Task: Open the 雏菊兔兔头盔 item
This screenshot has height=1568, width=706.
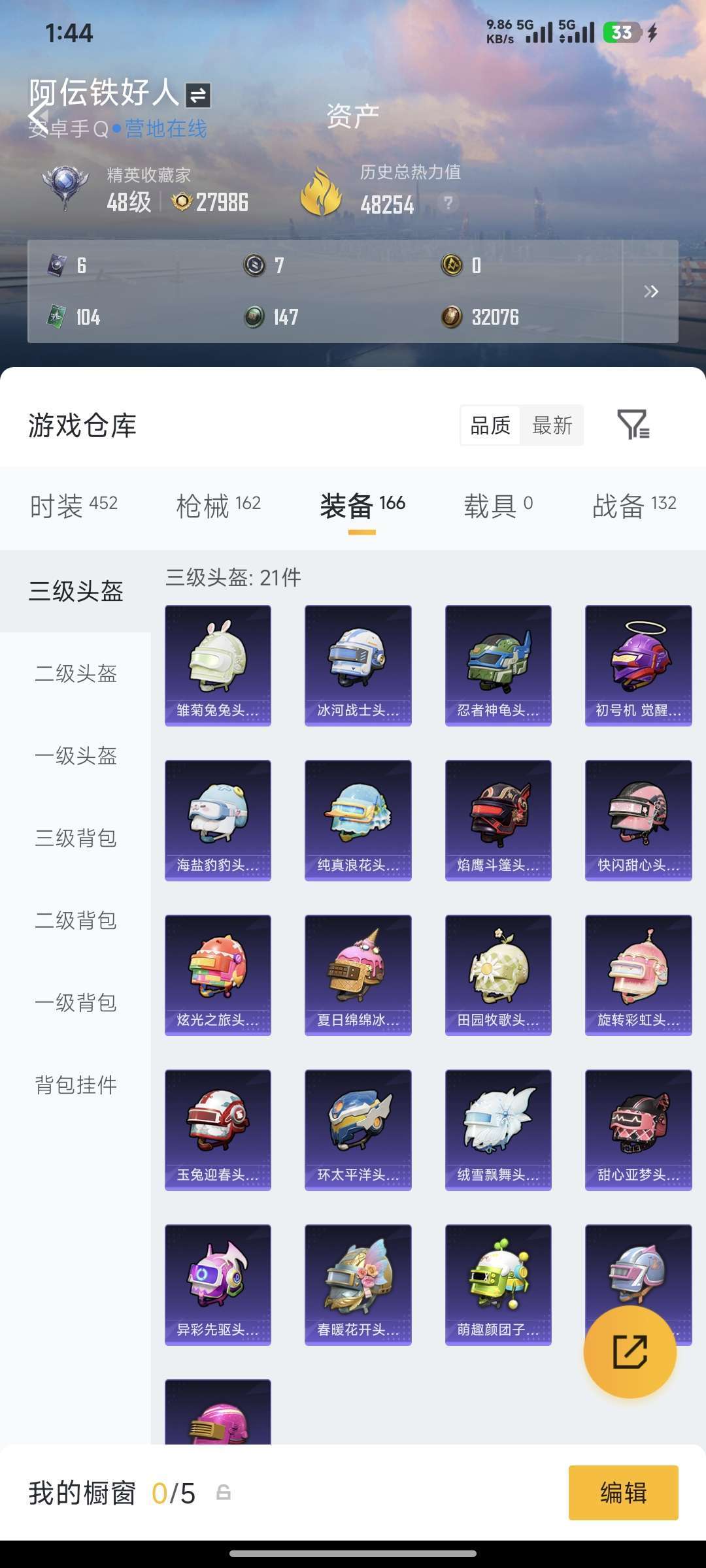Action: tap(218, 665)
